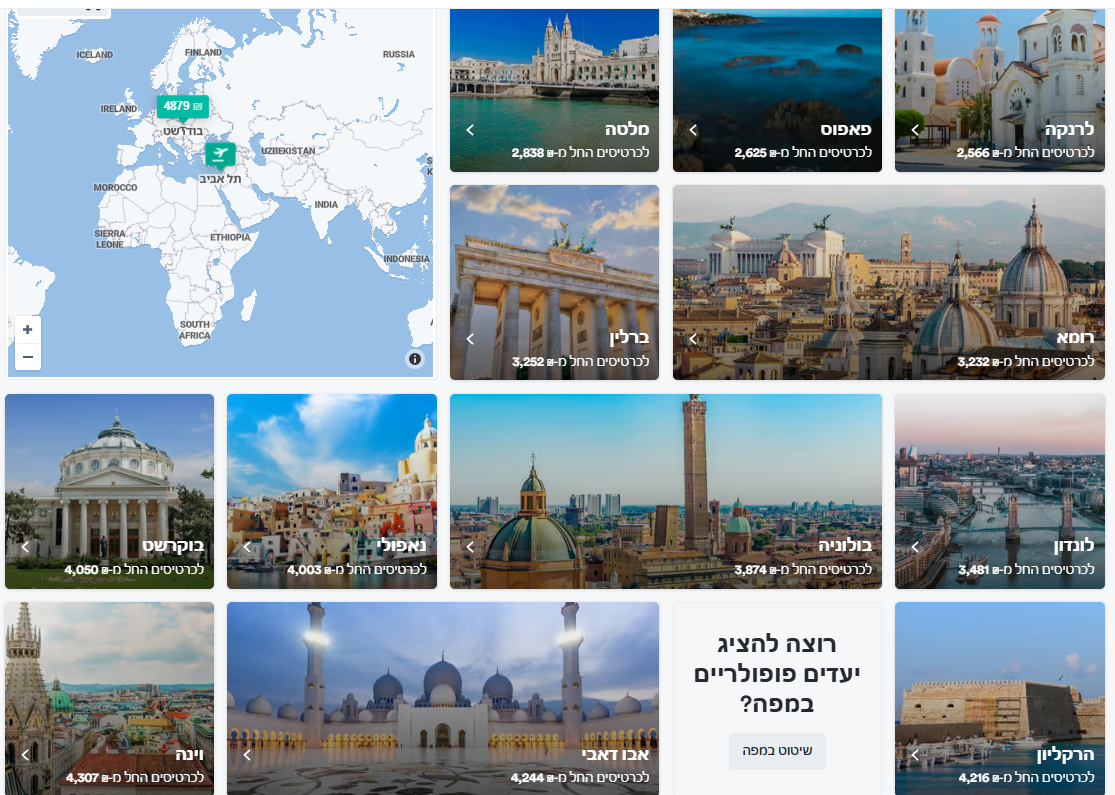Tap the בודפשט 4879 price marker

183,106
